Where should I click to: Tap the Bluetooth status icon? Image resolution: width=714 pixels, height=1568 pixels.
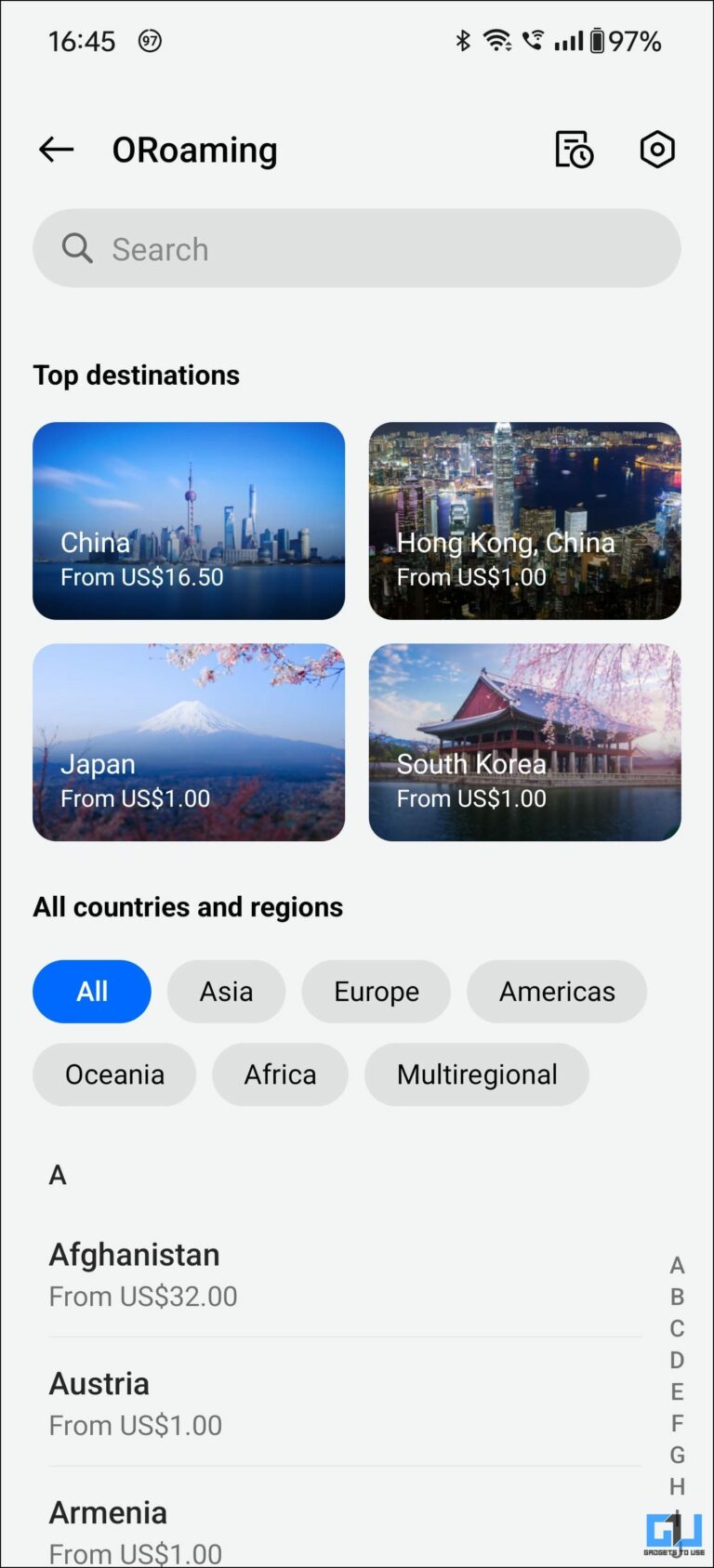[462, 40]
